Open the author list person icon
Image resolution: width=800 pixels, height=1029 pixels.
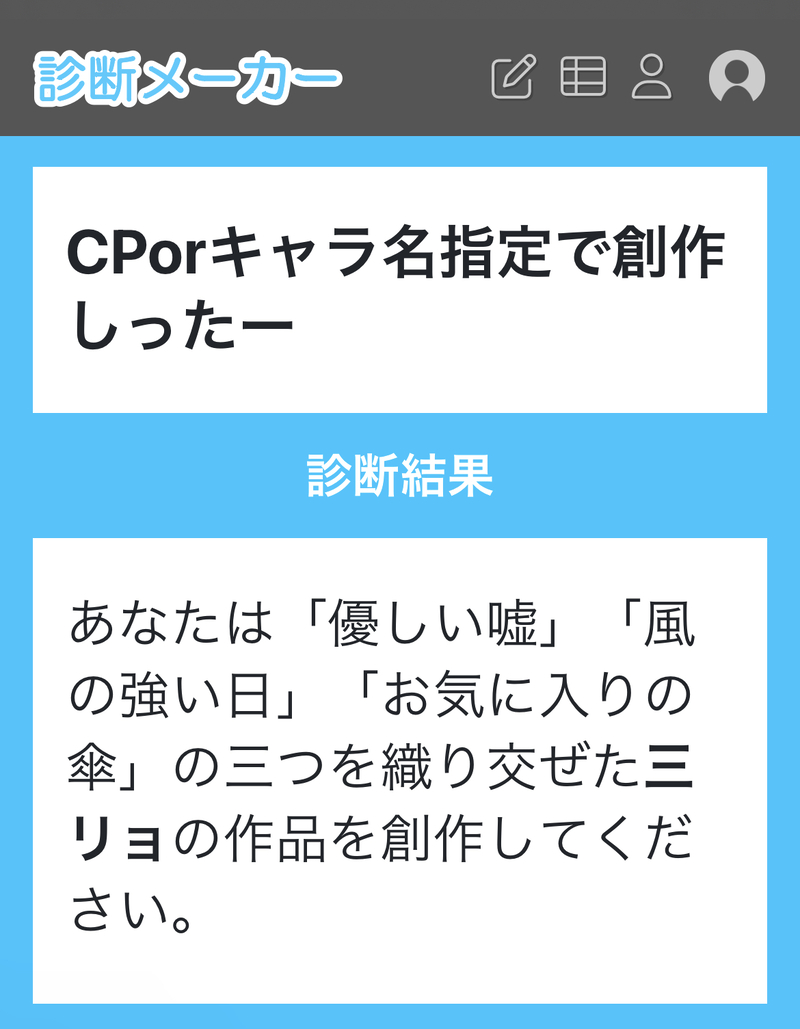[652, 77]
